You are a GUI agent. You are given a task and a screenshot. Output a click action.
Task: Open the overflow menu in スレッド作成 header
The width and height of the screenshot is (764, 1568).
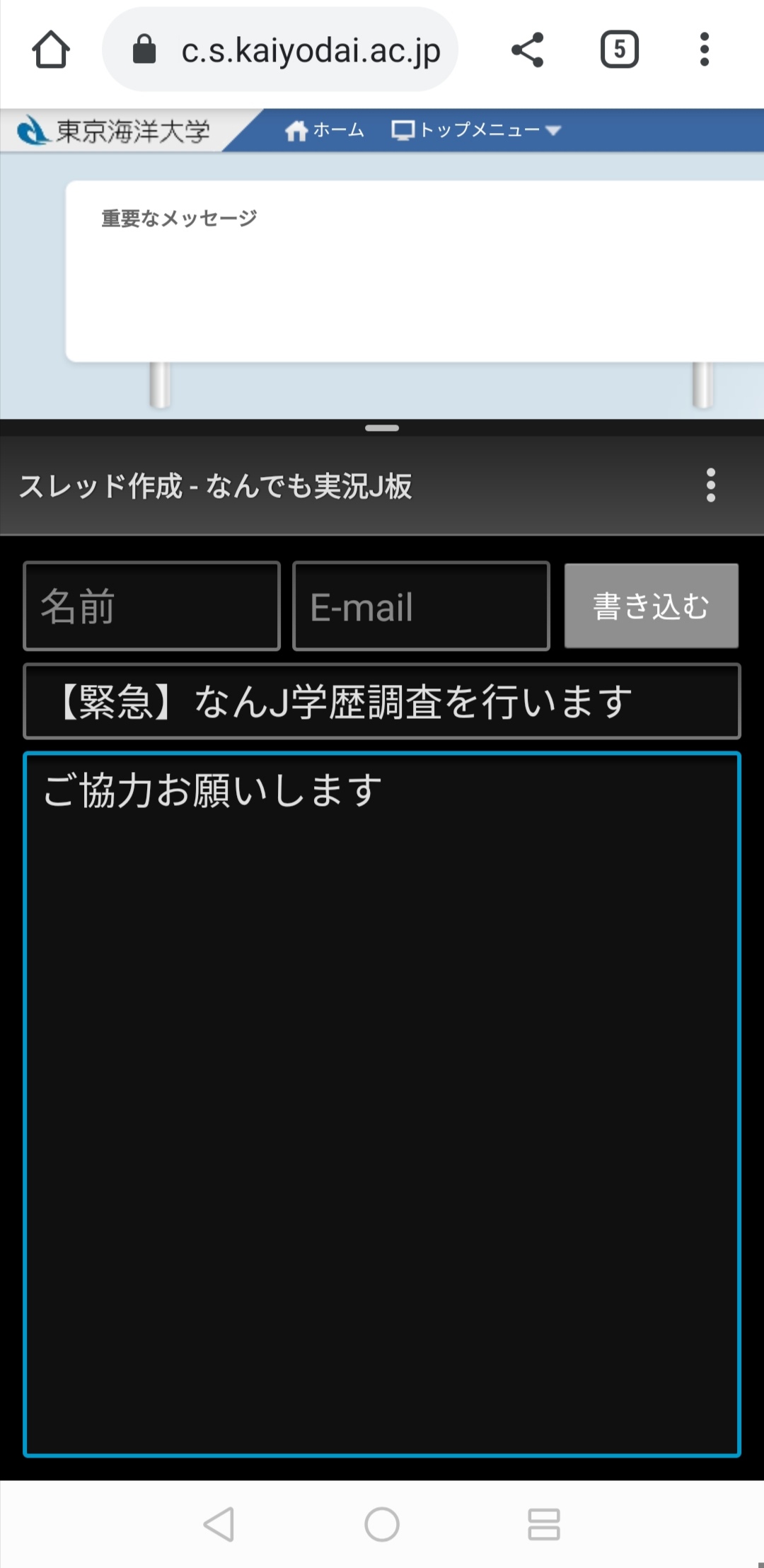[x=711, y=485]
